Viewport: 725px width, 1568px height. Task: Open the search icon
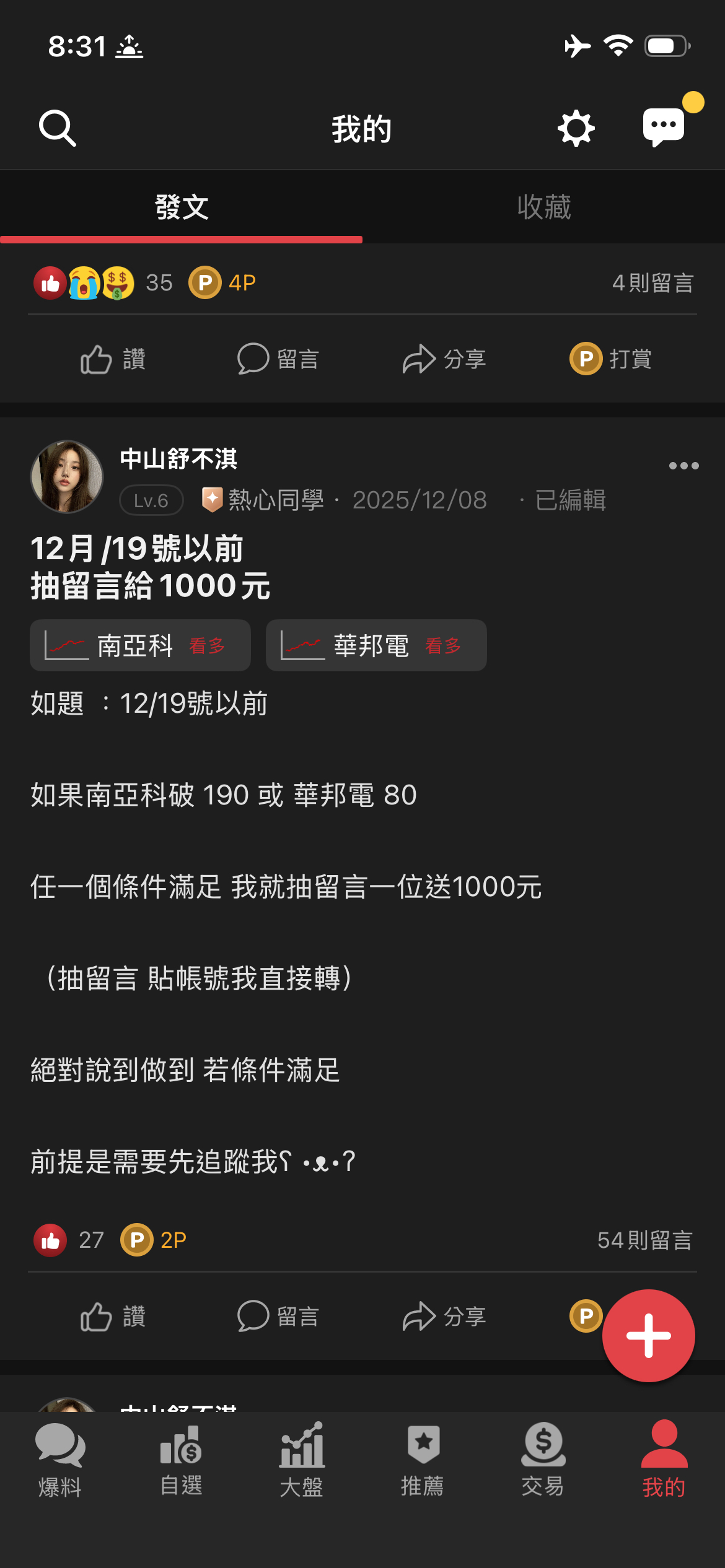coord(58,128)
